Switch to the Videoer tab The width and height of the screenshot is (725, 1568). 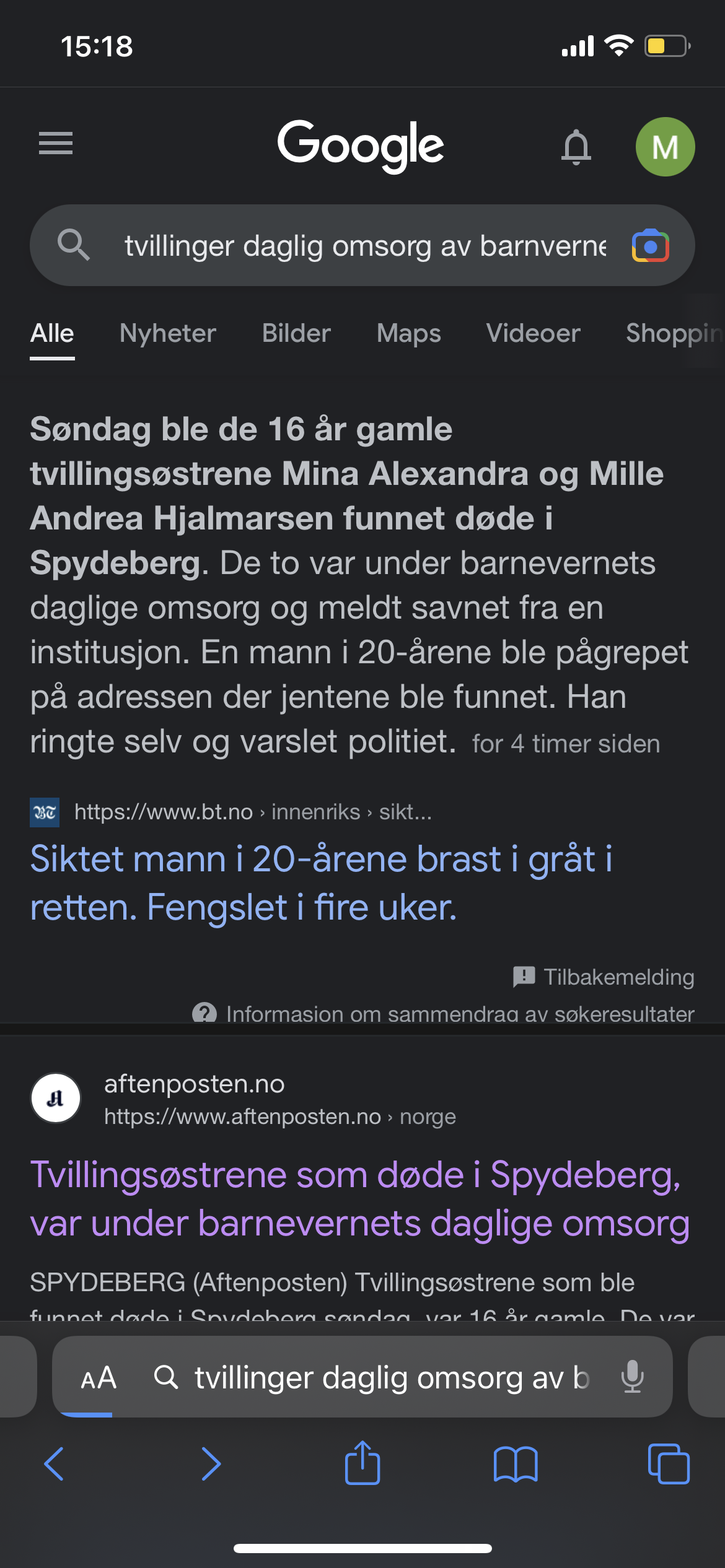coord(534,333)
